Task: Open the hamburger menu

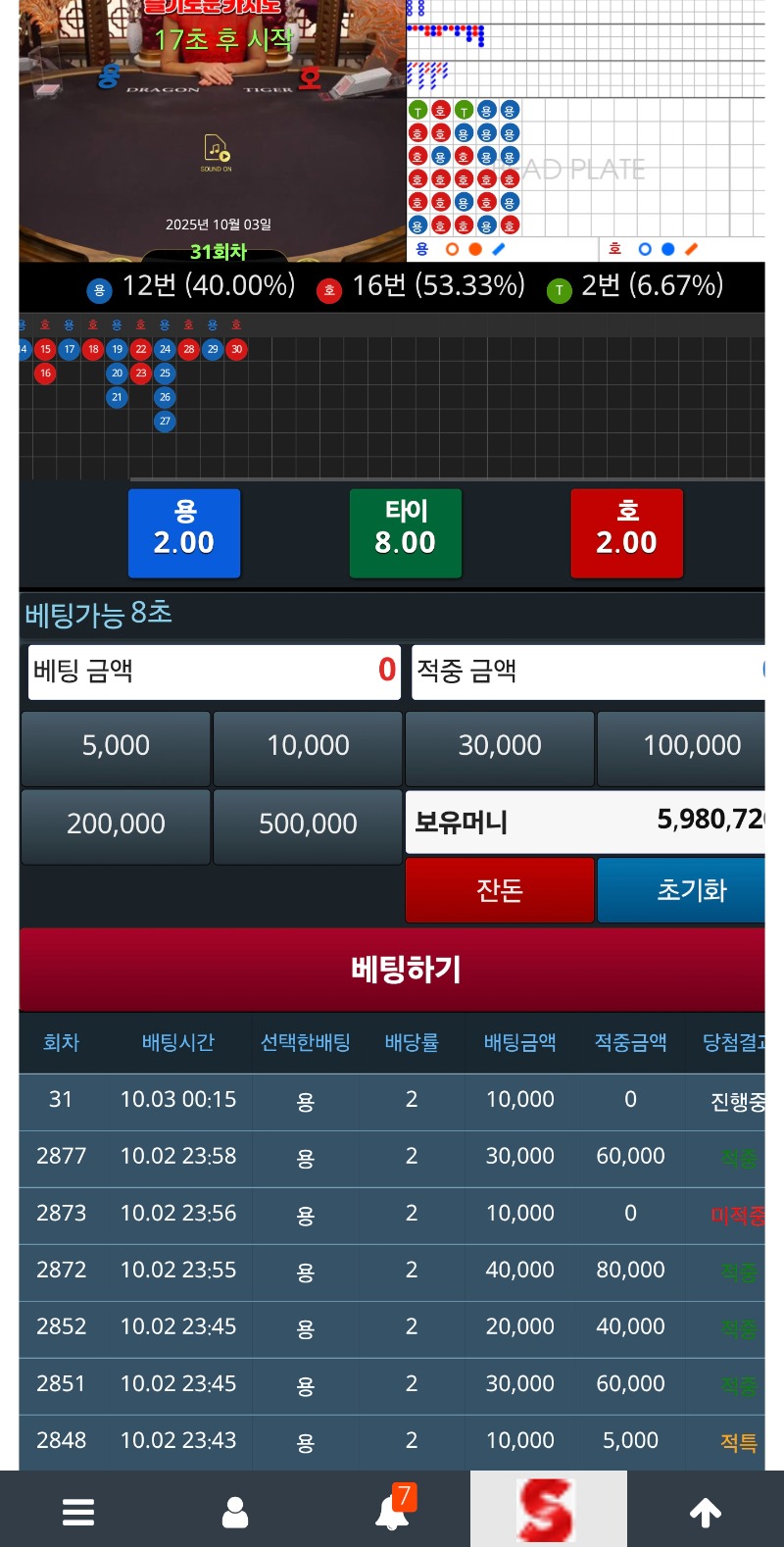Action: pyautogui.click(x=78, y=1512)
